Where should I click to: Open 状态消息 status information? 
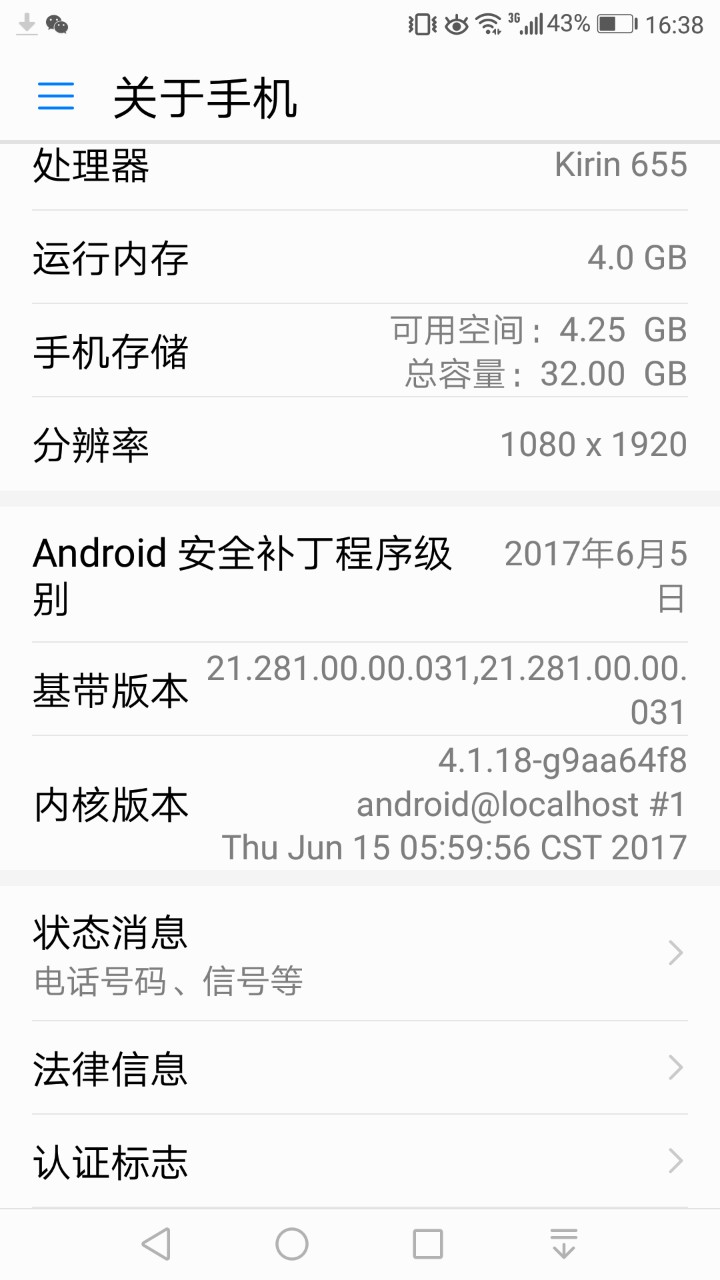(x=360, y=954)
